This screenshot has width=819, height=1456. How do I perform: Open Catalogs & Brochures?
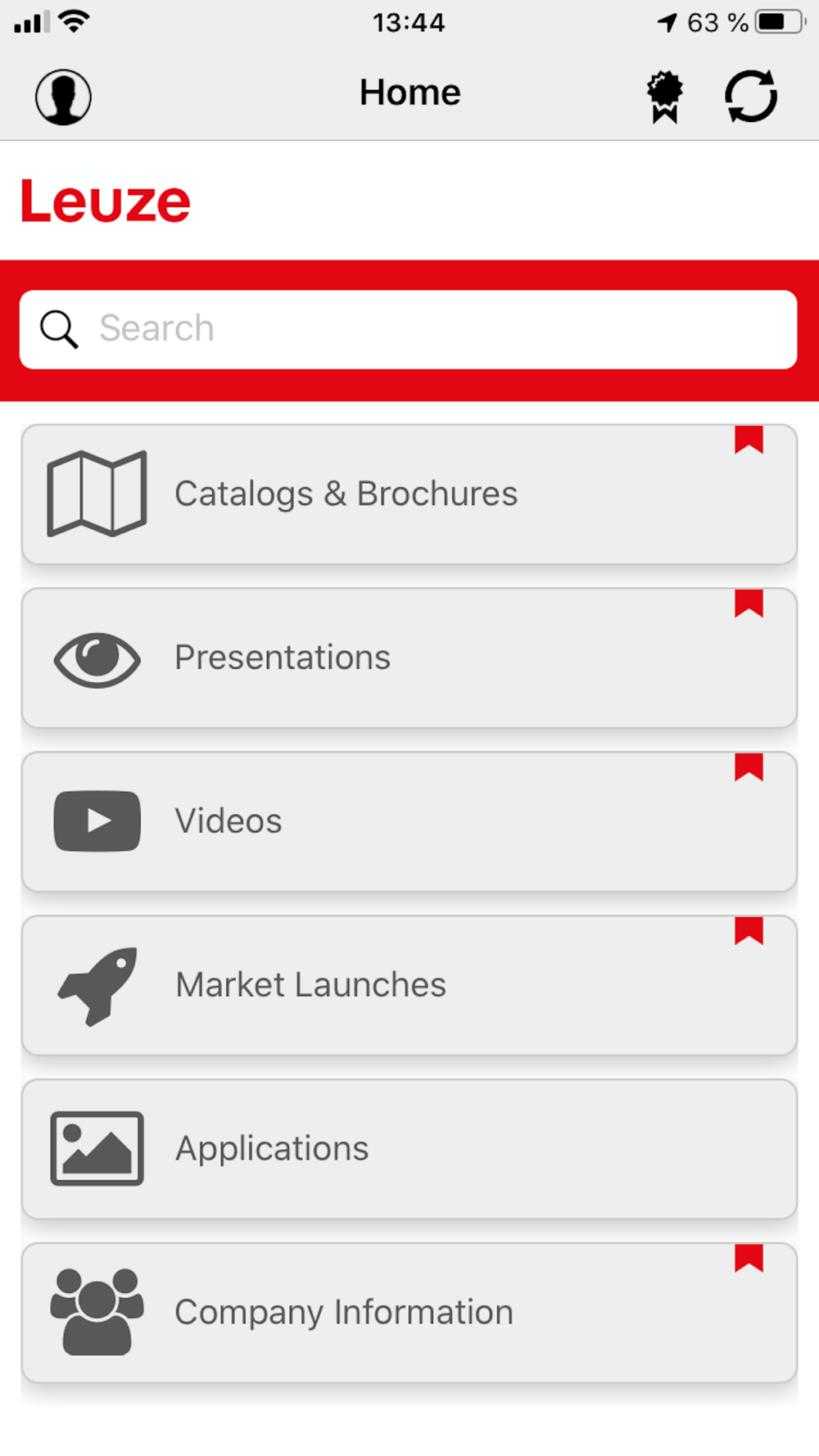409,494
